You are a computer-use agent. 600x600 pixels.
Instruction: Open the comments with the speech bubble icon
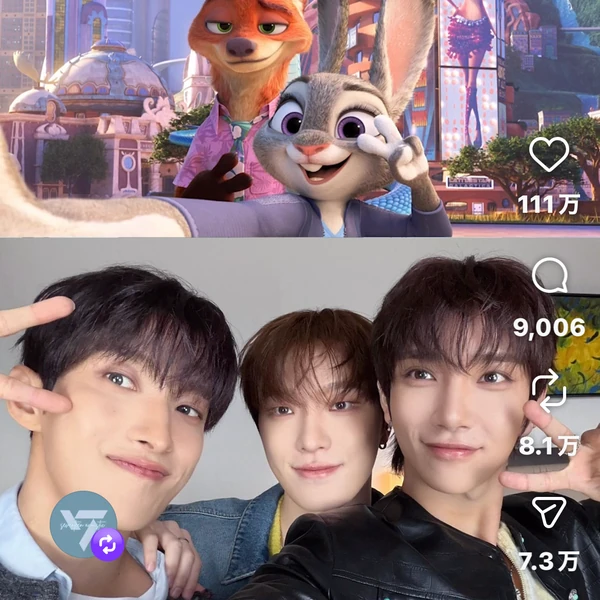click(x=549, y=275)
